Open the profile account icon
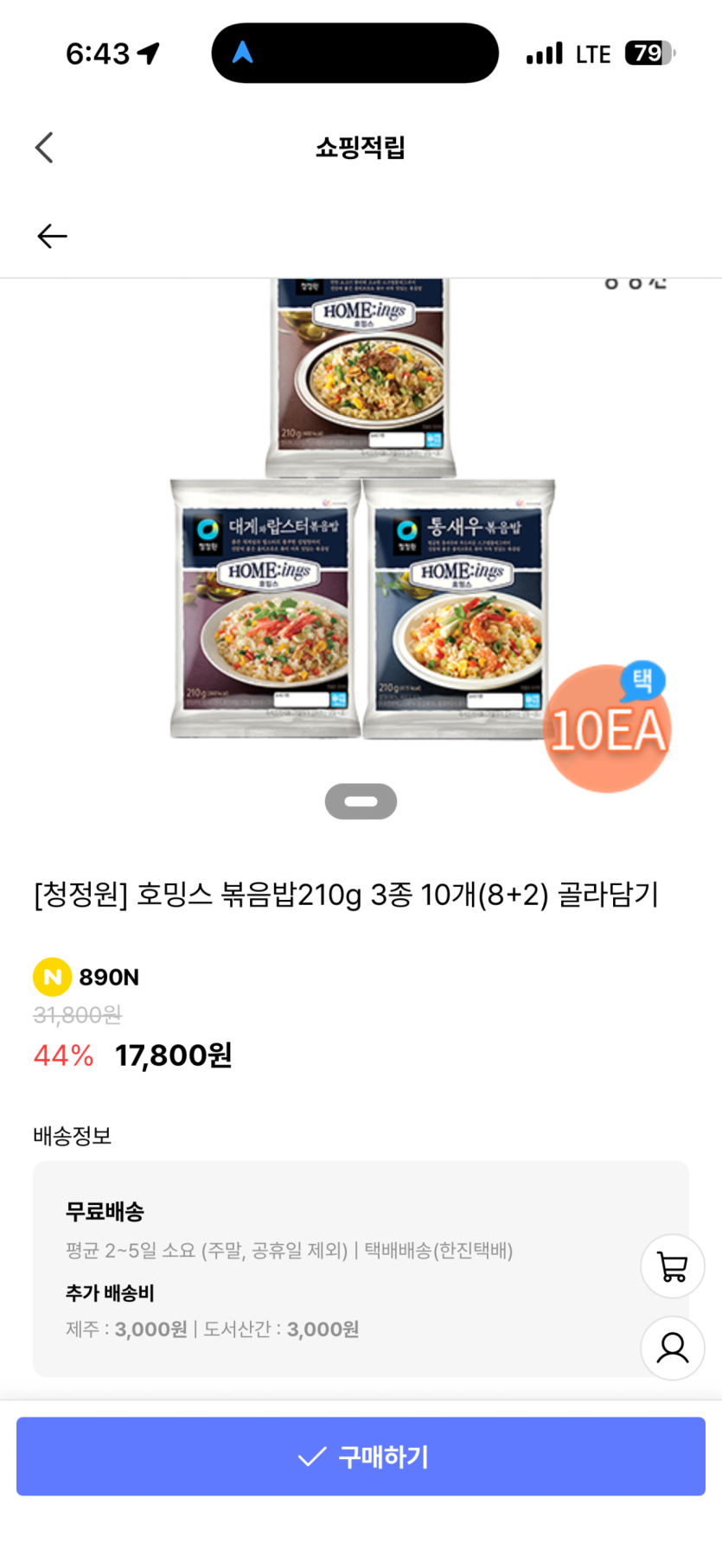Screen dimensions: 722x1568 [672, 1348]
